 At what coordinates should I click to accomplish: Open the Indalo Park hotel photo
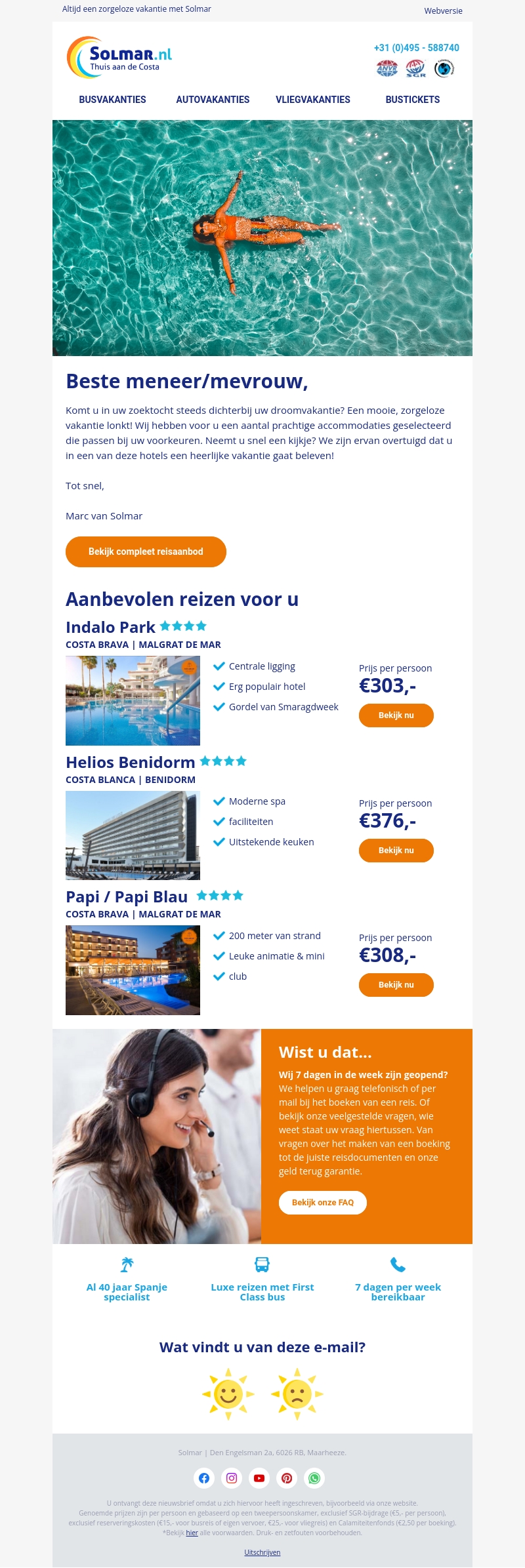click(x=133, y=700)
